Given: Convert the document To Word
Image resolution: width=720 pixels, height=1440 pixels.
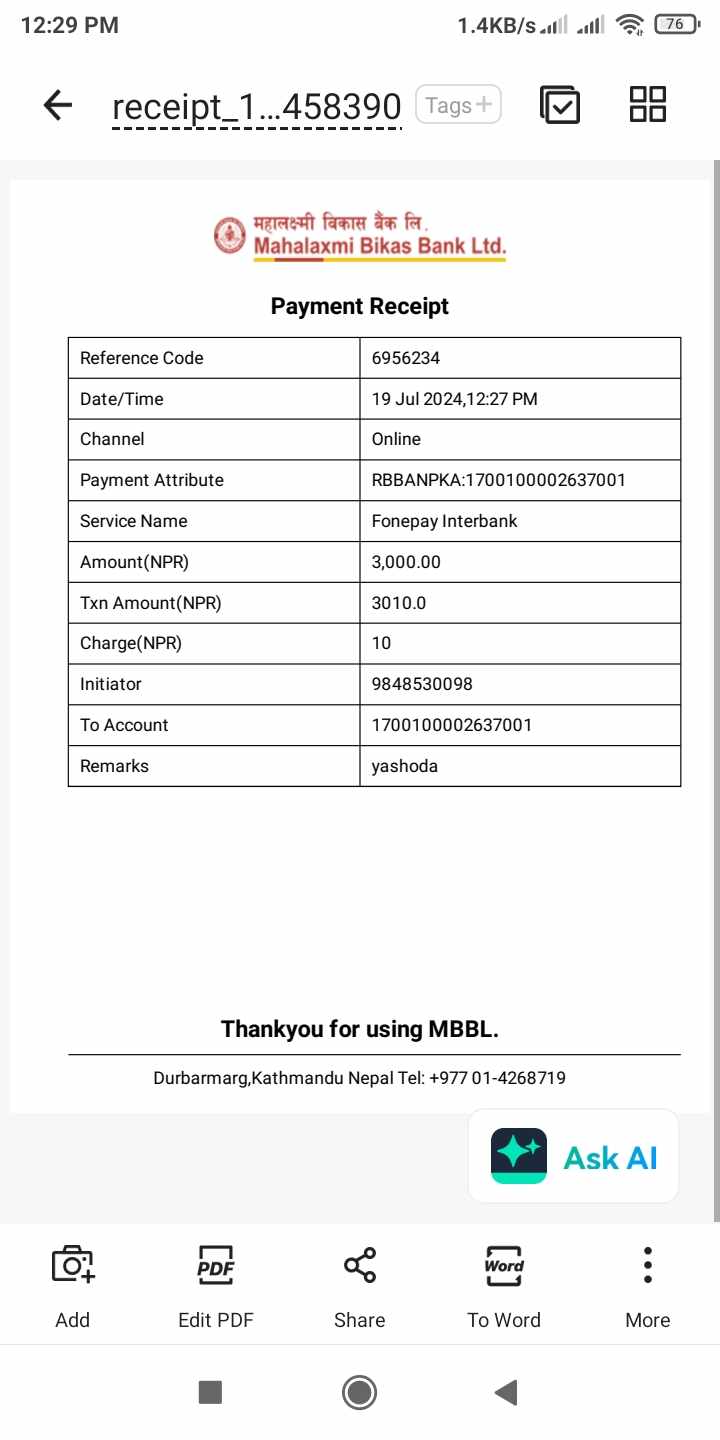Looking at the screenshot, I should 504,1286.
